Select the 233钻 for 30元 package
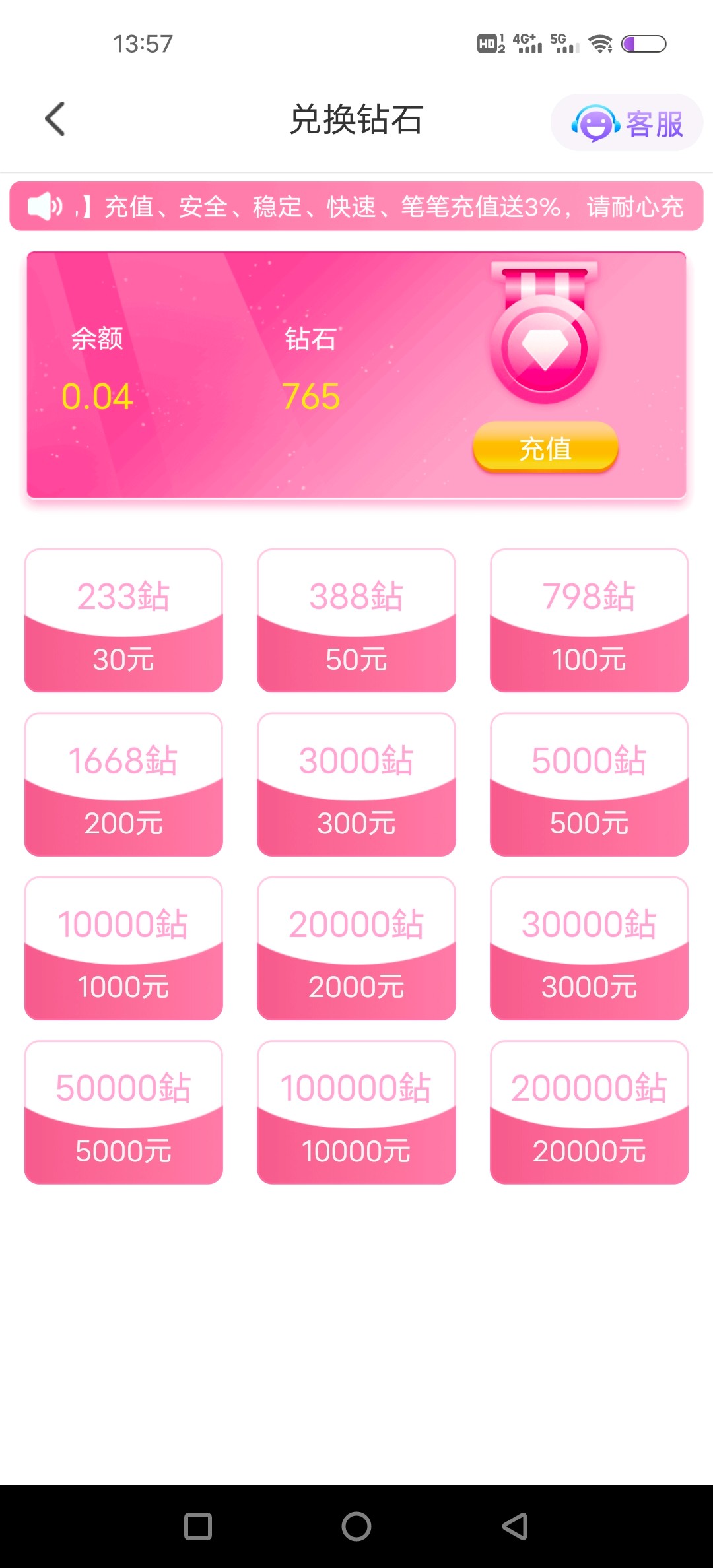The width and height of the screenshot is (713, 1568). tap(123, 620)
